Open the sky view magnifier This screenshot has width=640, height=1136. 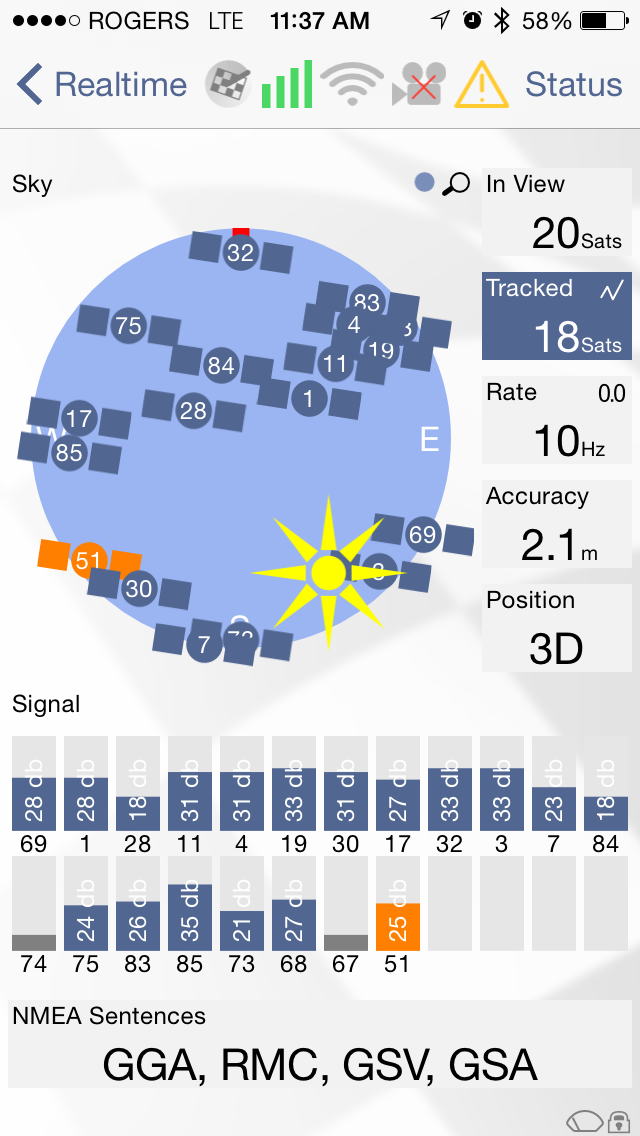tap(457, 183)
